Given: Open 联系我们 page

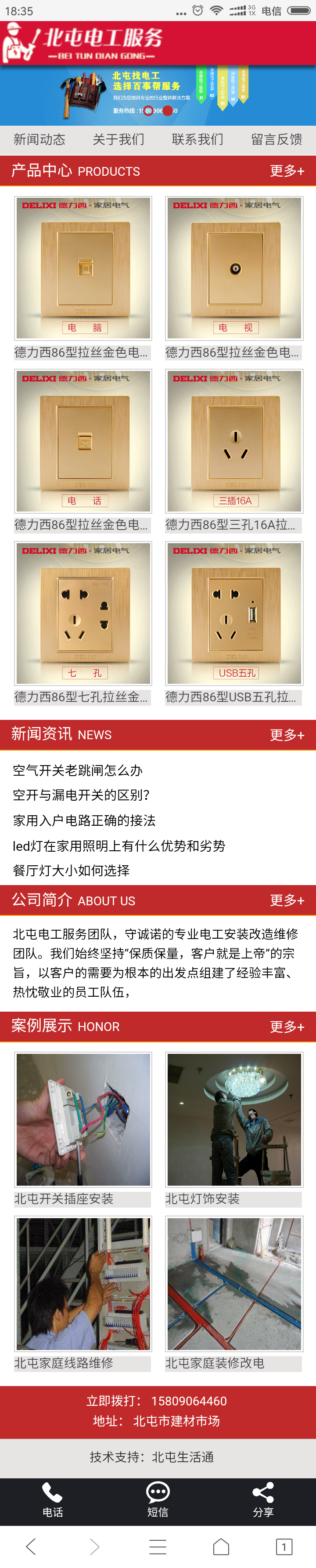Looking at the screenshot, I should 197,139.
